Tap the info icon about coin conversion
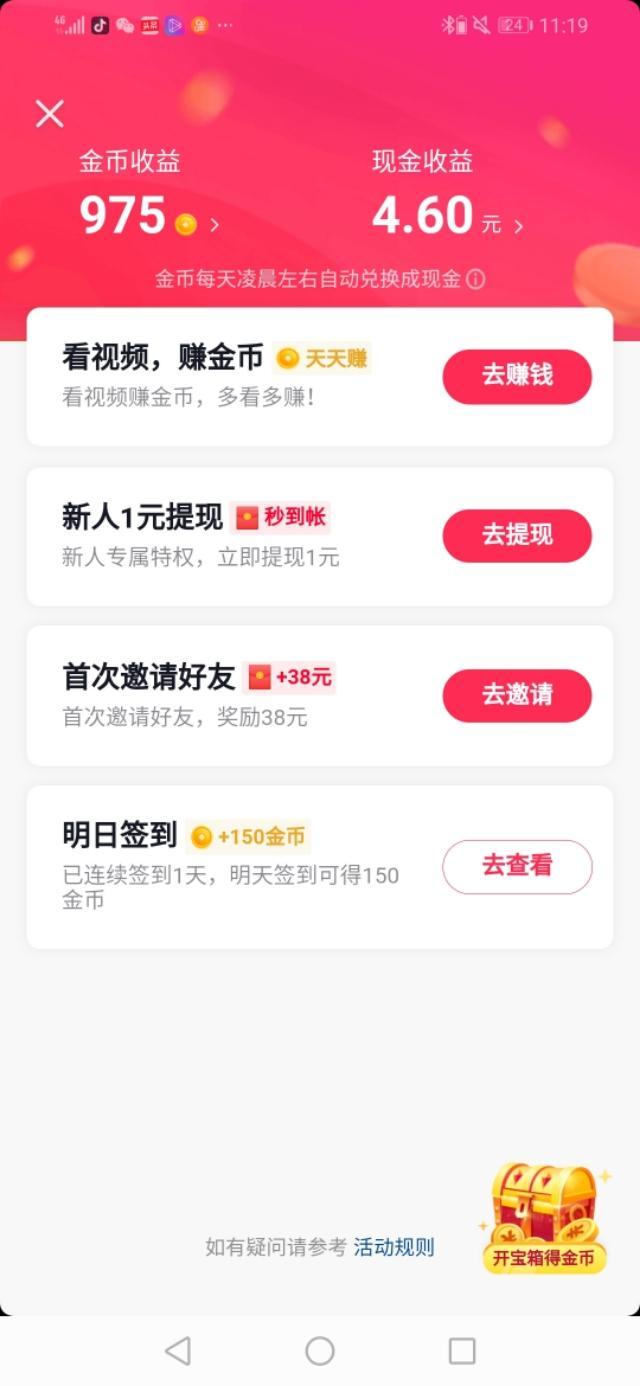The width and height of the screenshot is (640, 1386). point(476,279)
